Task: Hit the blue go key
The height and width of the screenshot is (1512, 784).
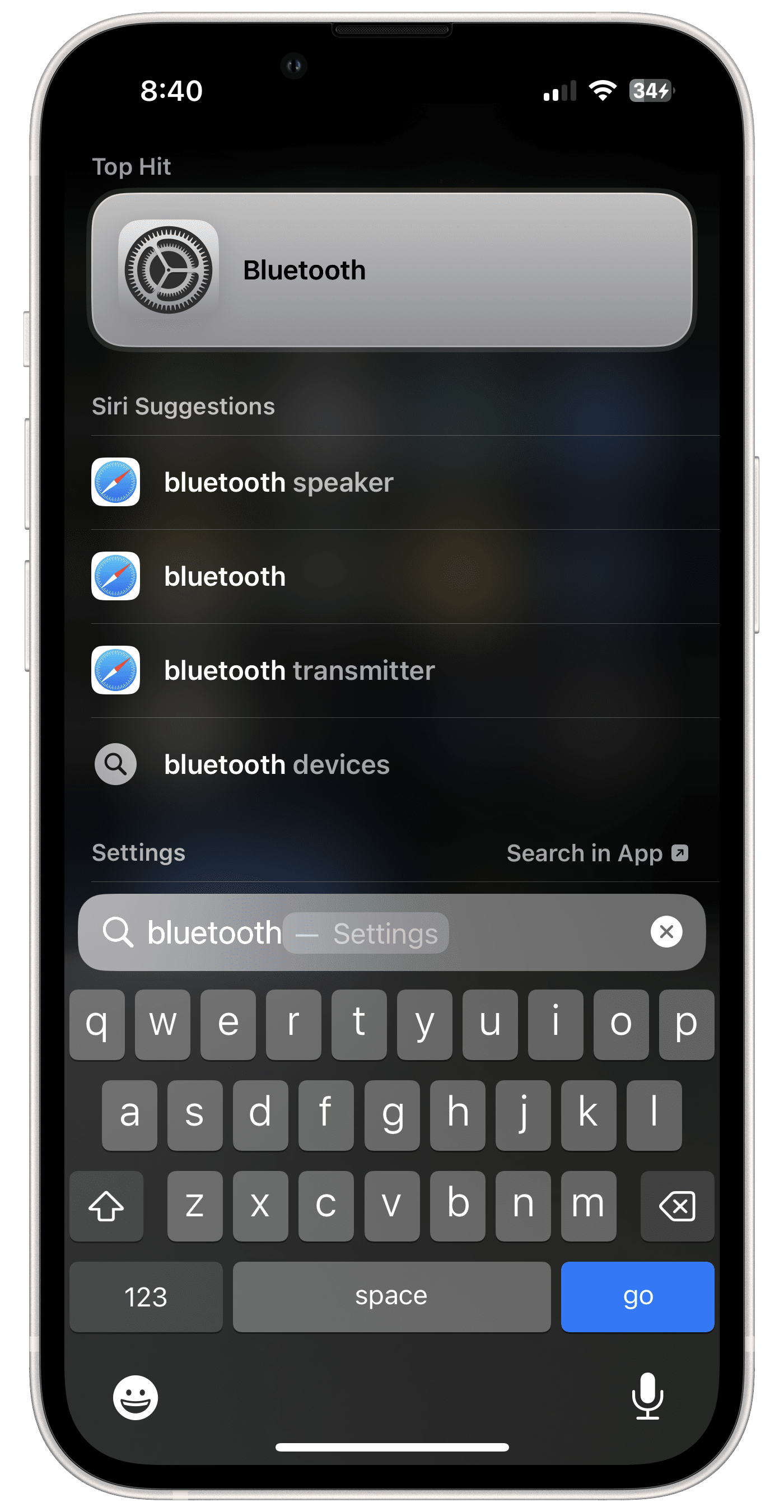Action: [x=637, y=1296]
